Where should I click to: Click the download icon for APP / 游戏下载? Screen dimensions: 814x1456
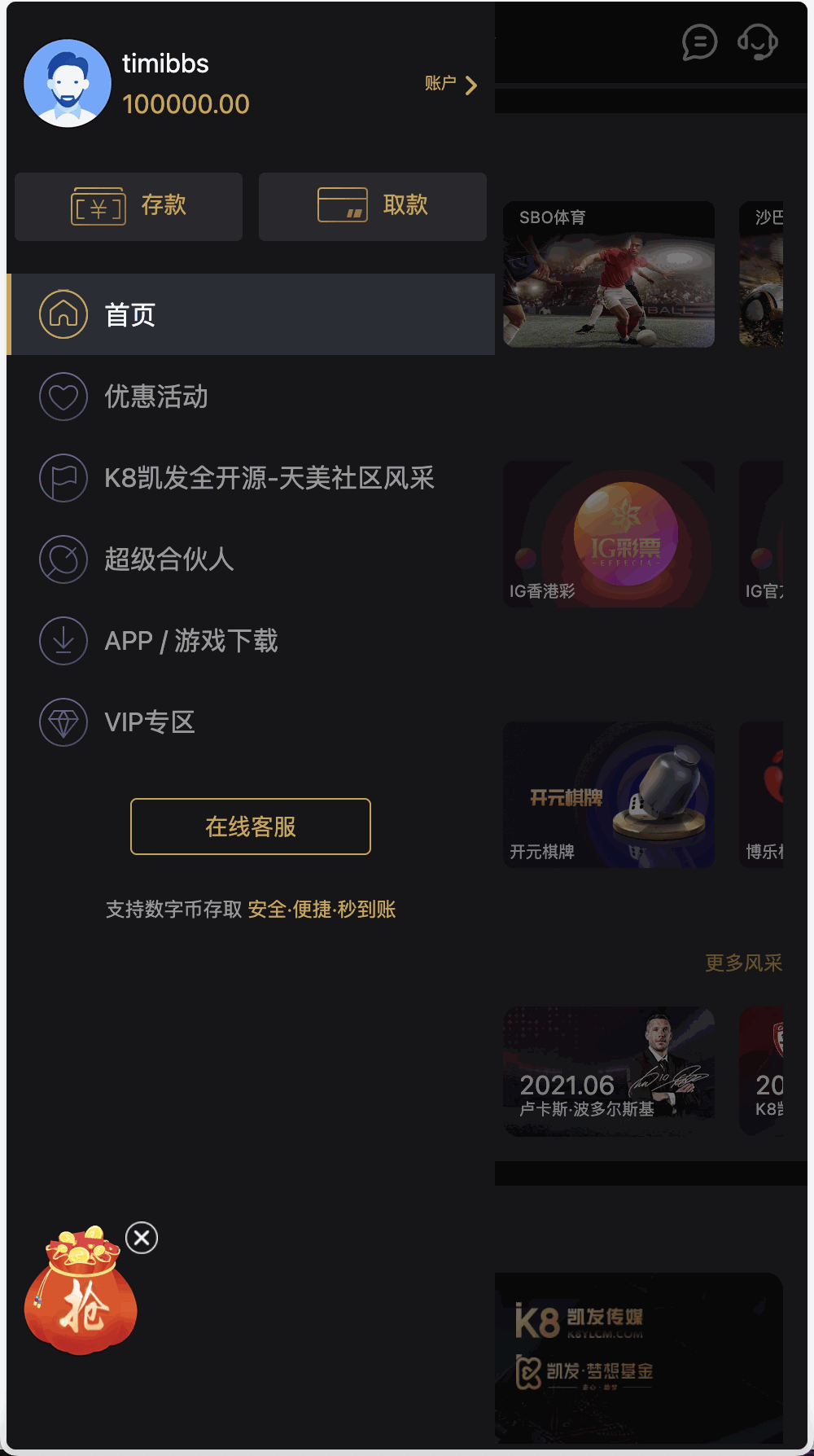pyautogui.click(x=63, y=641)
